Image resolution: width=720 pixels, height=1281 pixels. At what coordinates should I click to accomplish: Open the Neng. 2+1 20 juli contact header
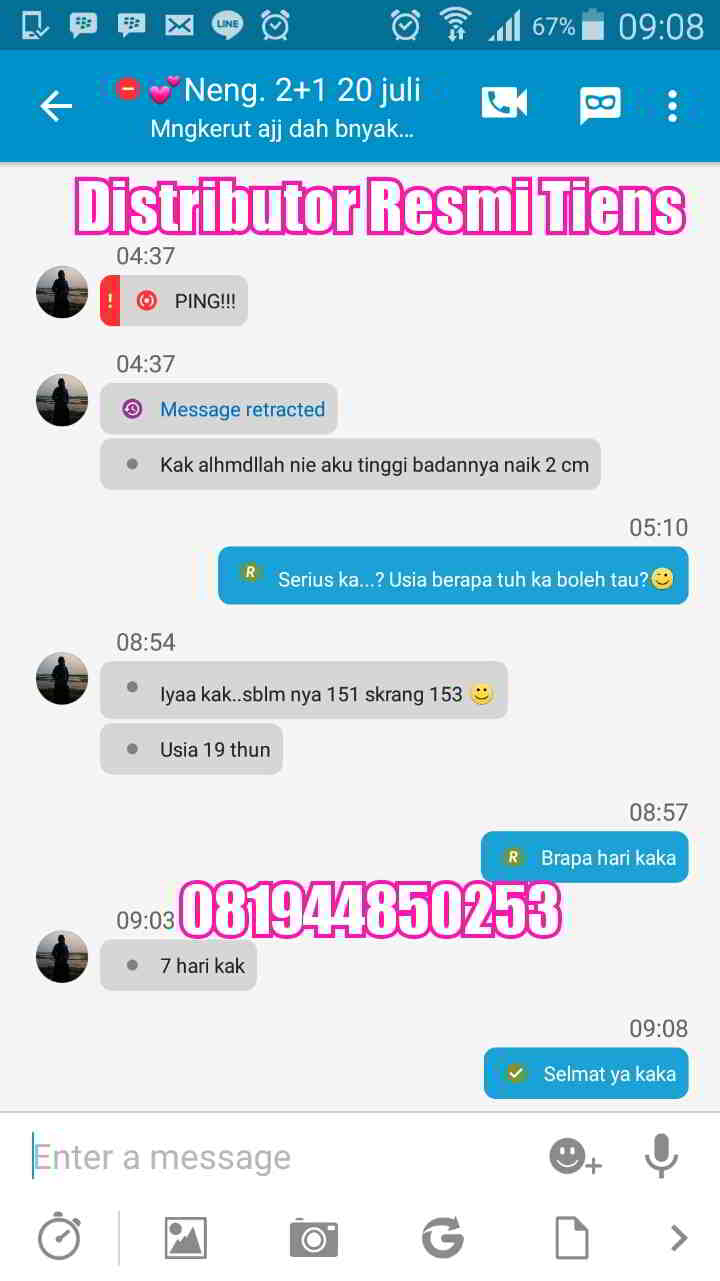tap(285, 106)
